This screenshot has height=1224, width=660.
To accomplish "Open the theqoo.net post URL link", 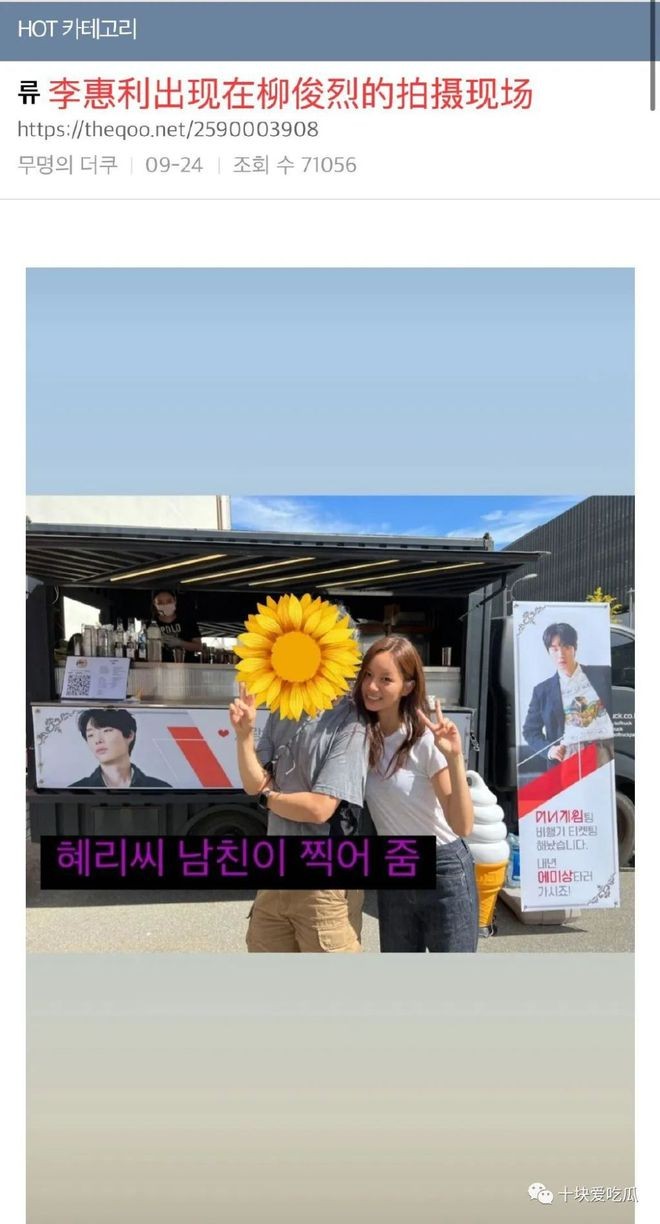I will pyautogui.click(x=168, y=130).
